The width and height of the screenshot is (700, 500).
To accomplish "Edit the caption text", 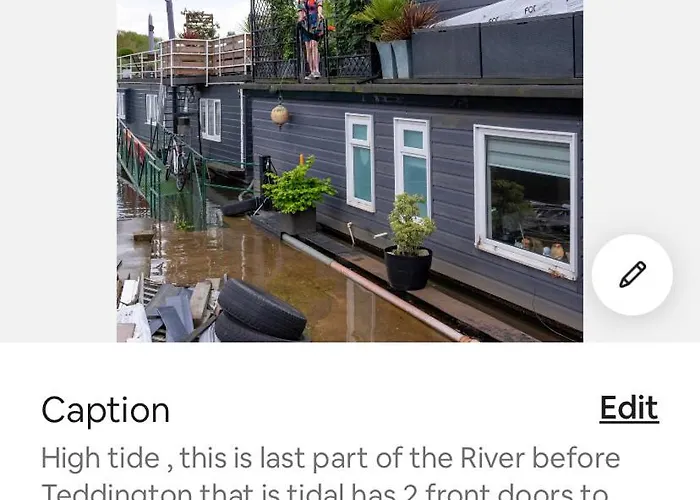I will click(628, 408).
